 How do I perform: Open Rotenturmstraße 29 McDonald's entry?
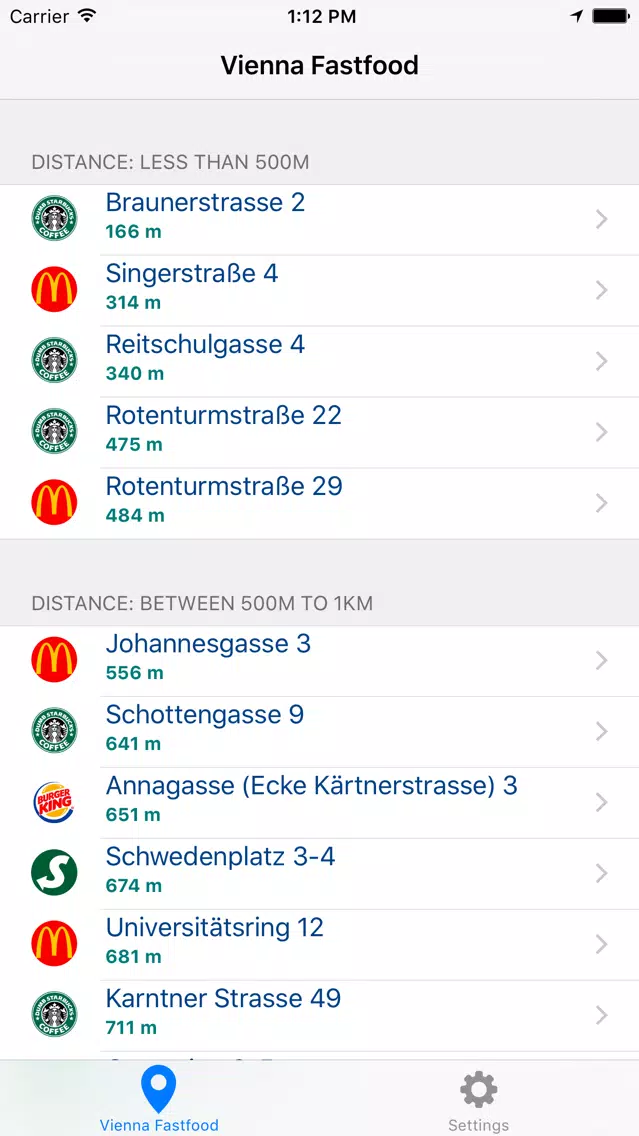click(x=320, y=504)
